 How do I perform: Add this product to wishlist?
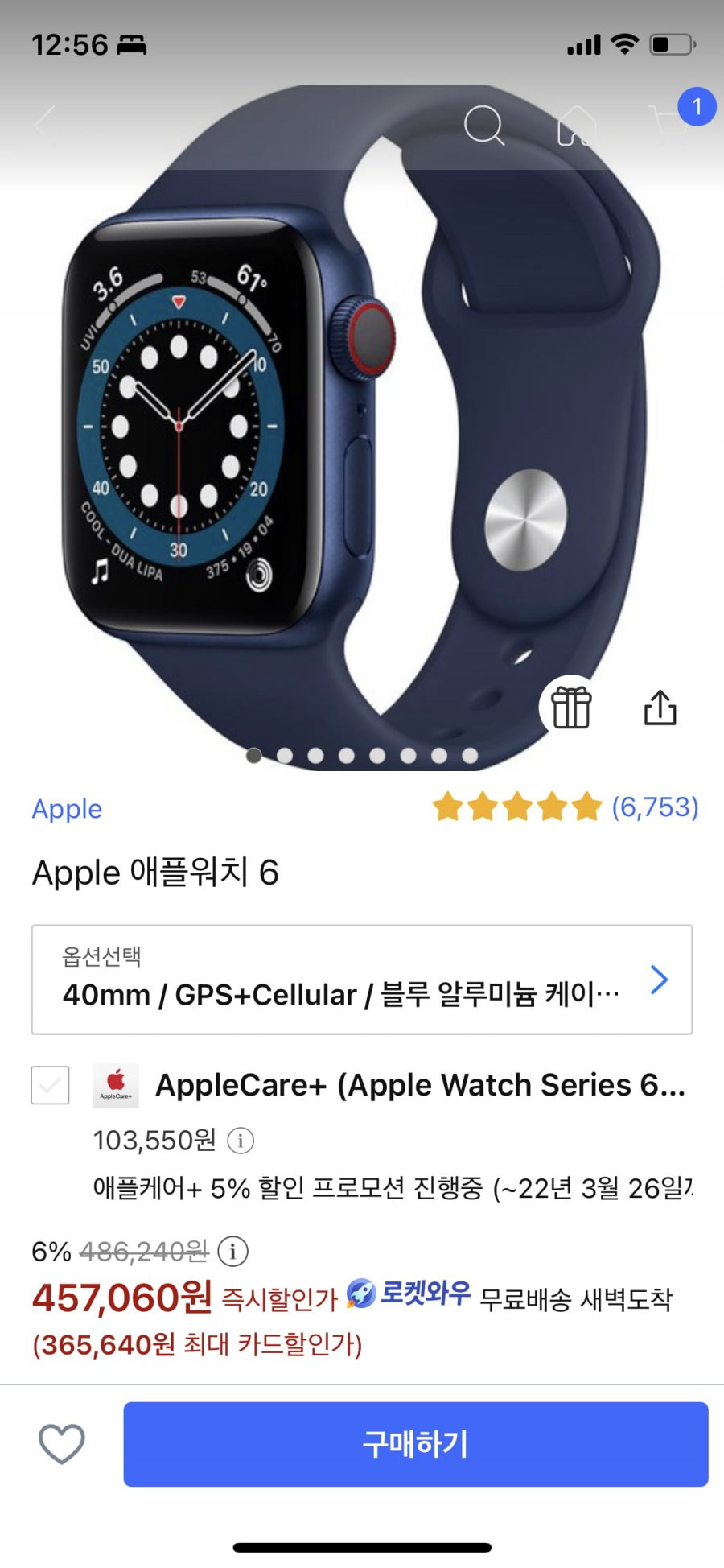pyautogui.click(x=62, y=1443)
